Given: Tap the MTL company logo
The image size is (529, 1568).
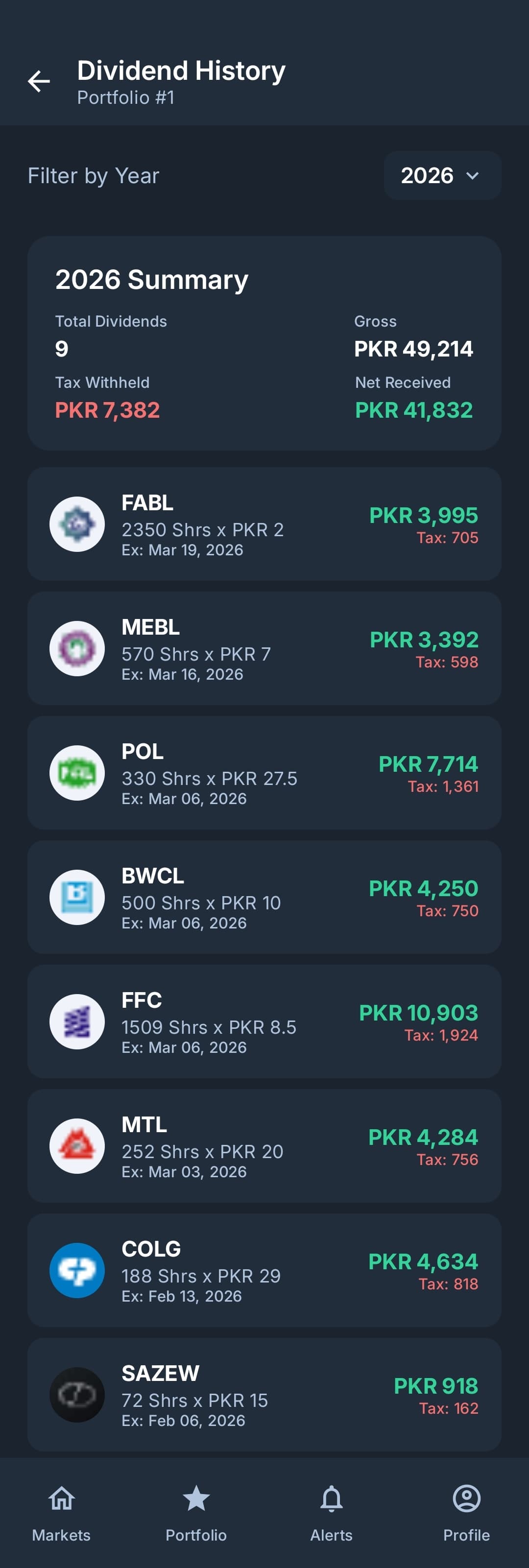Looking at the screenshot, I should tap(77, 1145).
